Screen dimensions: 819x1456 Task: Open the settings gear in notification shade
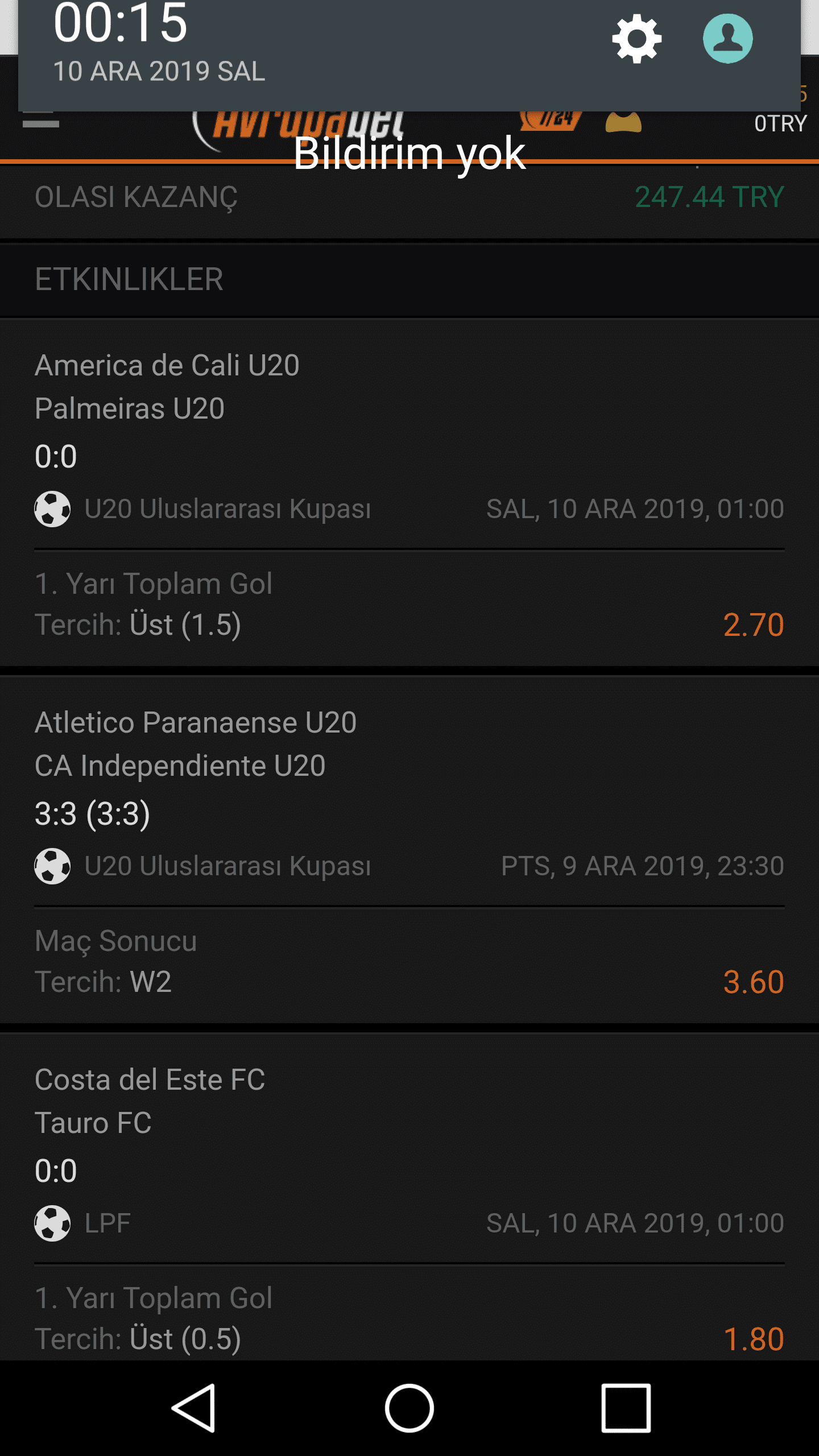636,39
